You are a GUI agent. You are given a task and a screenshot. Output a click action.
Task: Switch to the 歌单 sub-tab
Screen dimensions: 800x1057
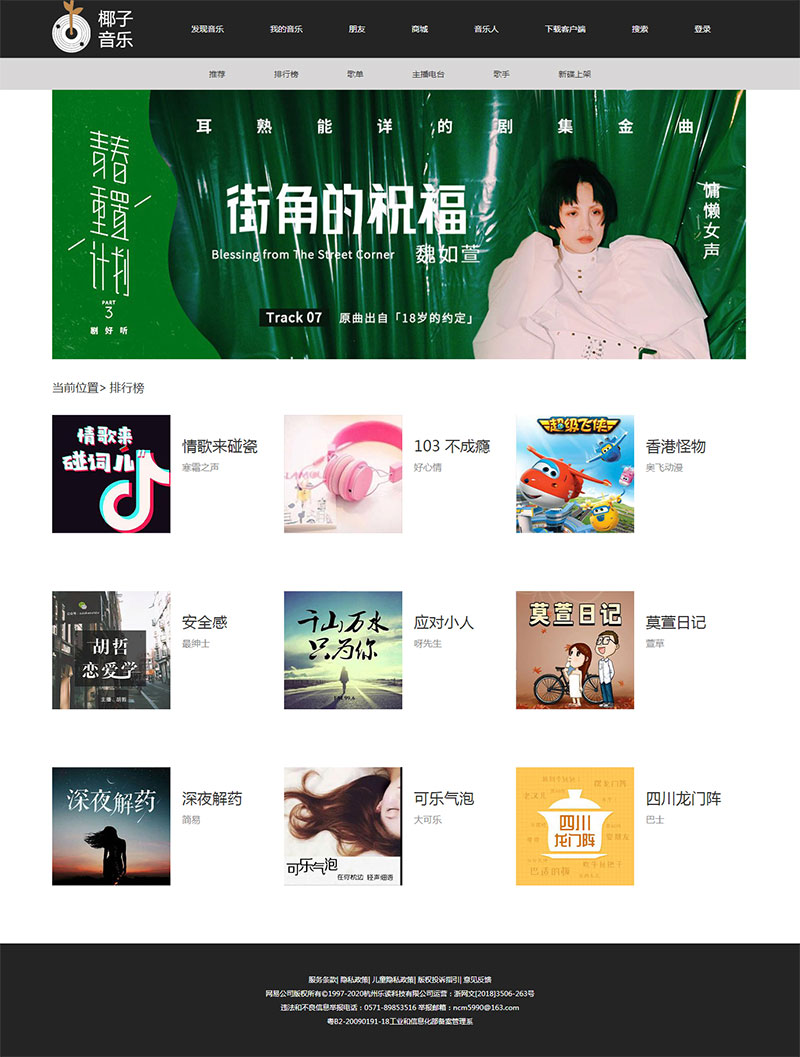coord(355,75)
